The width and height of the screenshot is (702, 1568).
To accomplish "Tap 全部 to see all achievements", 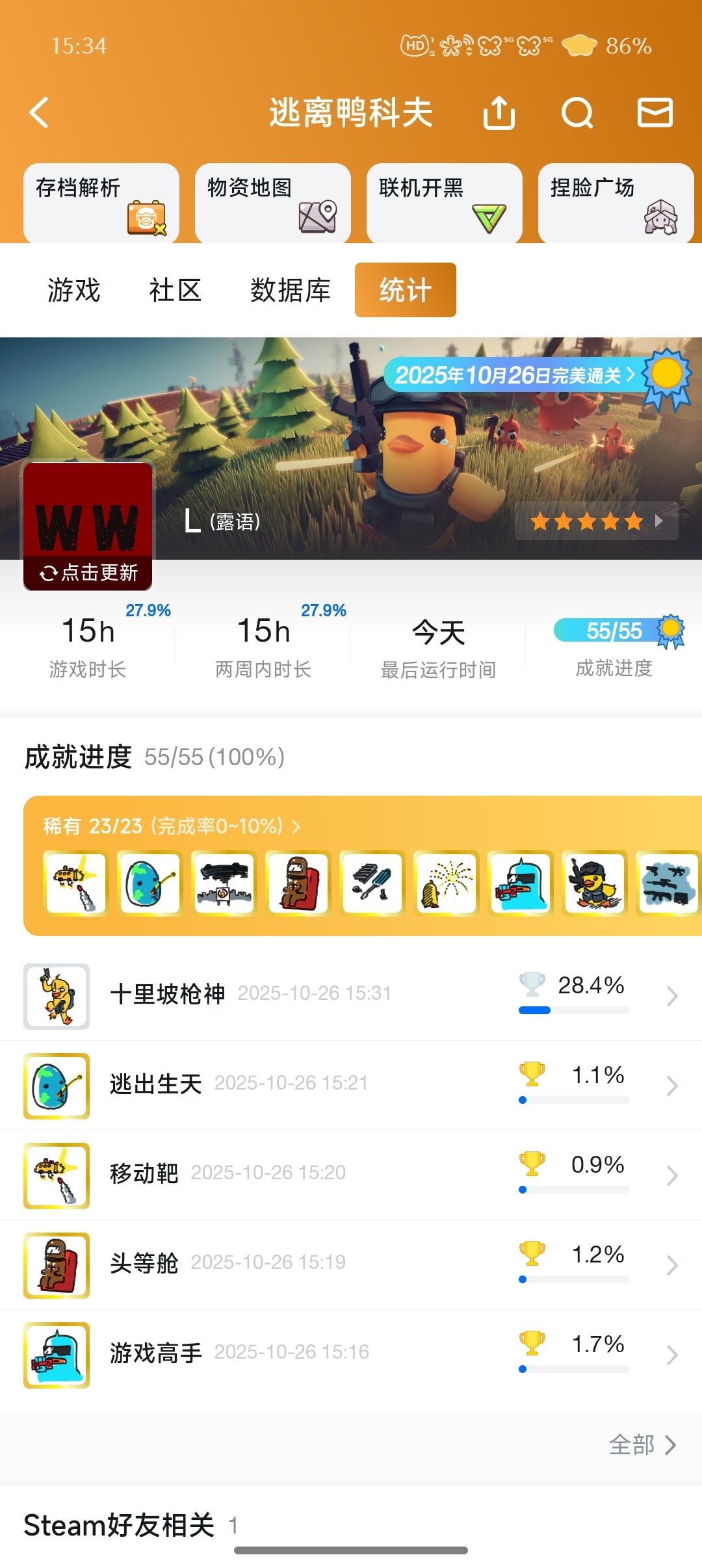I will (642, 1444).
